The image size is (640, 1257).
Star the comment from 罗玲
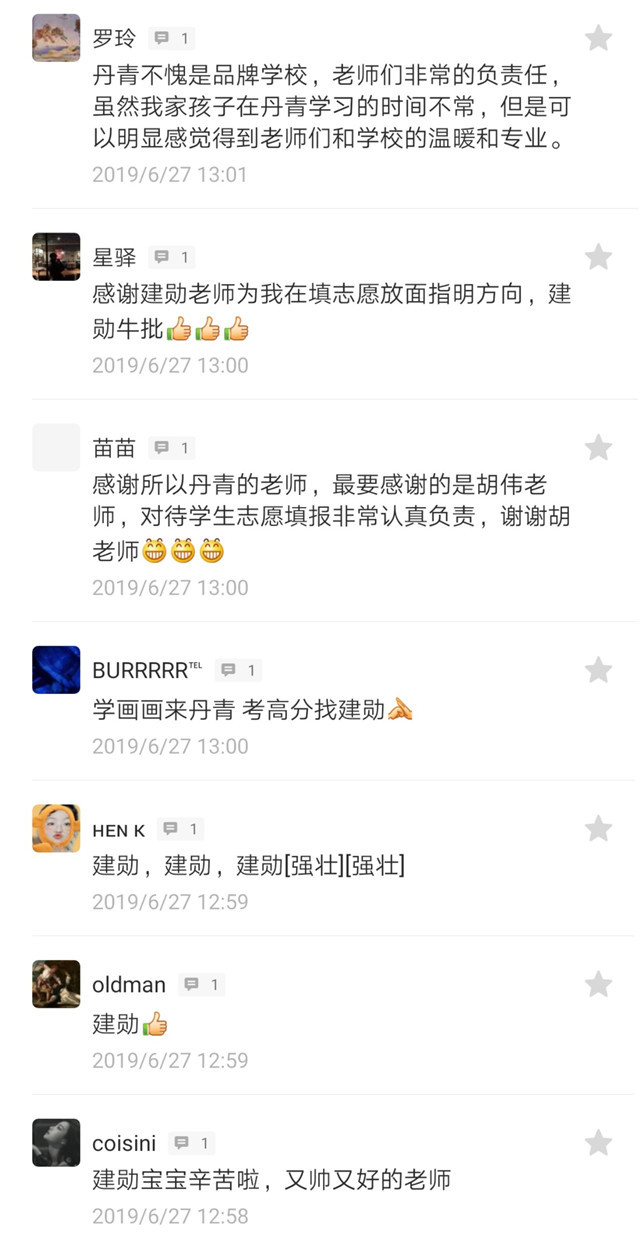click(x=598, y=38)
